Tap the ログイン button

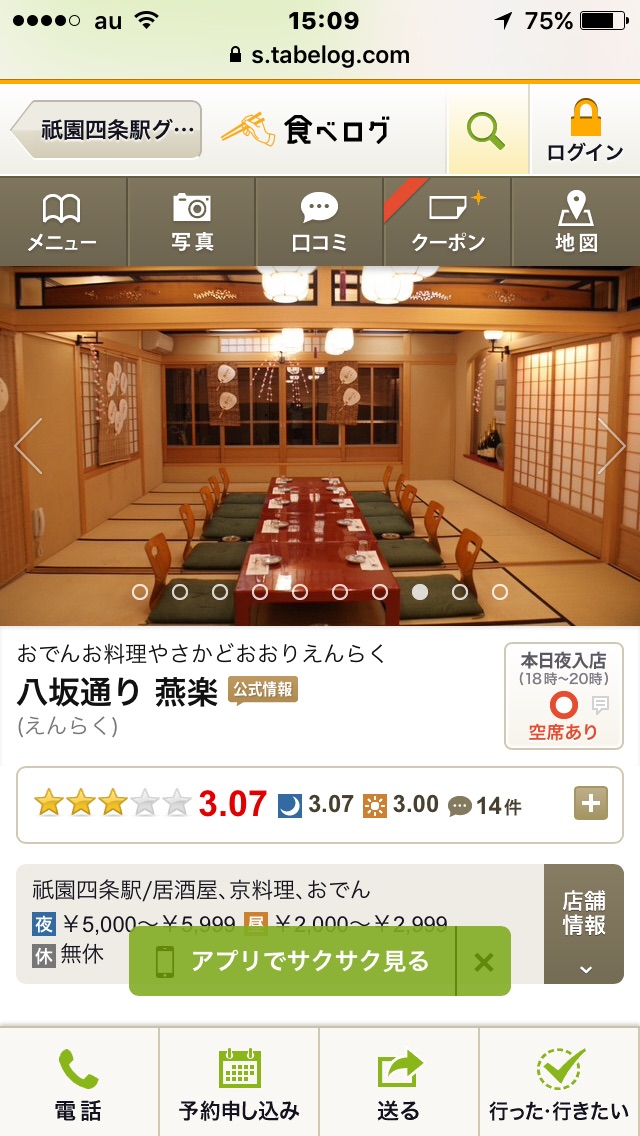[x=586, y=130]
